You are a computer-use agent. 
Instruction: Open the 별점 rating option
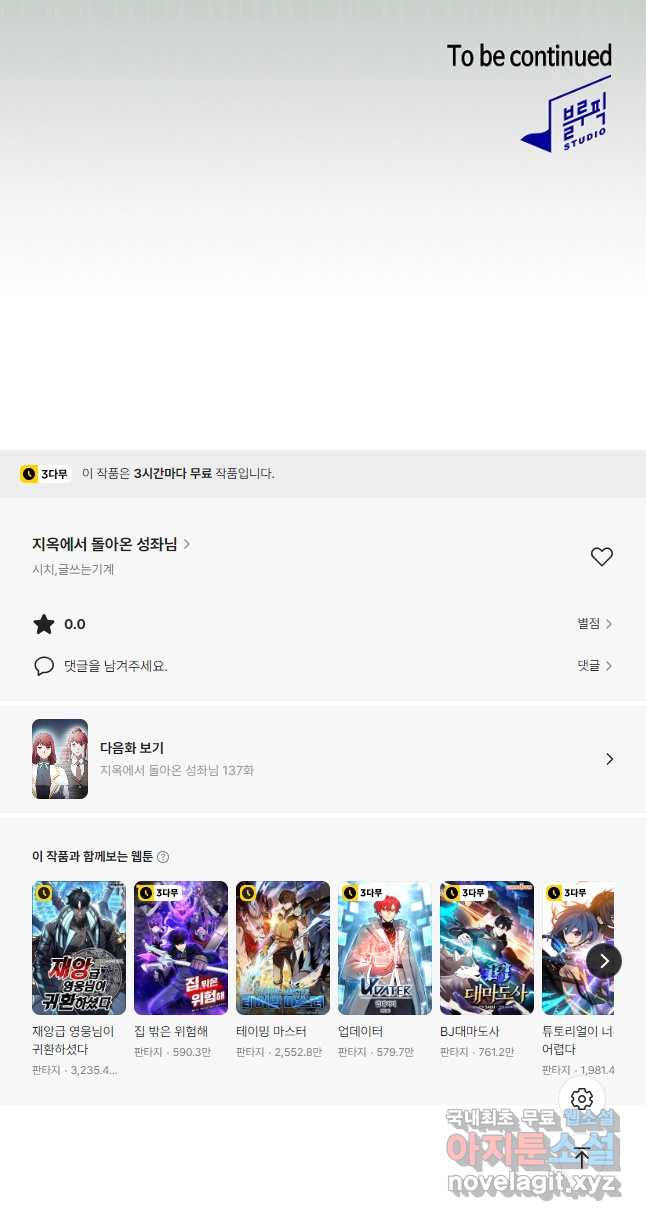[x=594, y=624]
